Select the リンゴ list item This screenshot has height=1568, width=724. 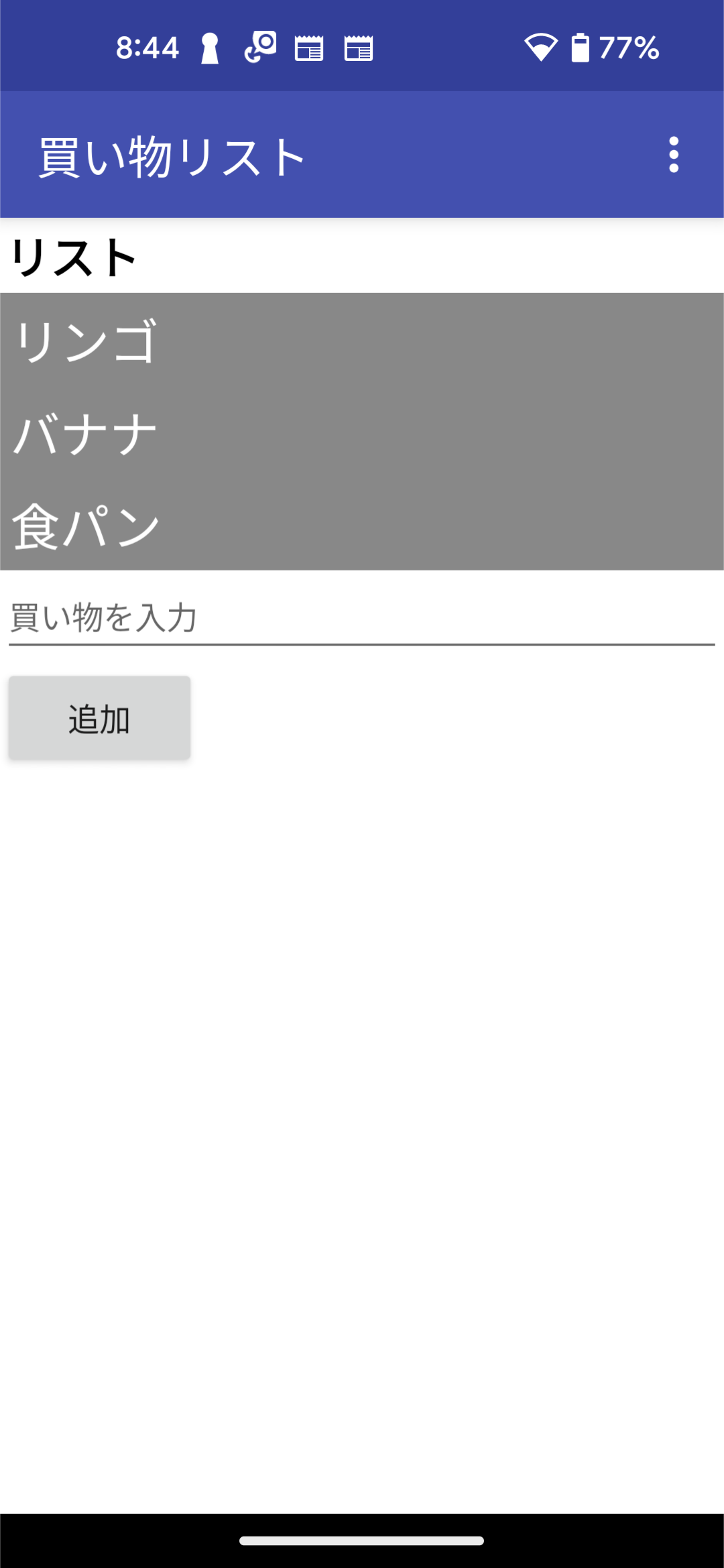(x=362, y=341)
